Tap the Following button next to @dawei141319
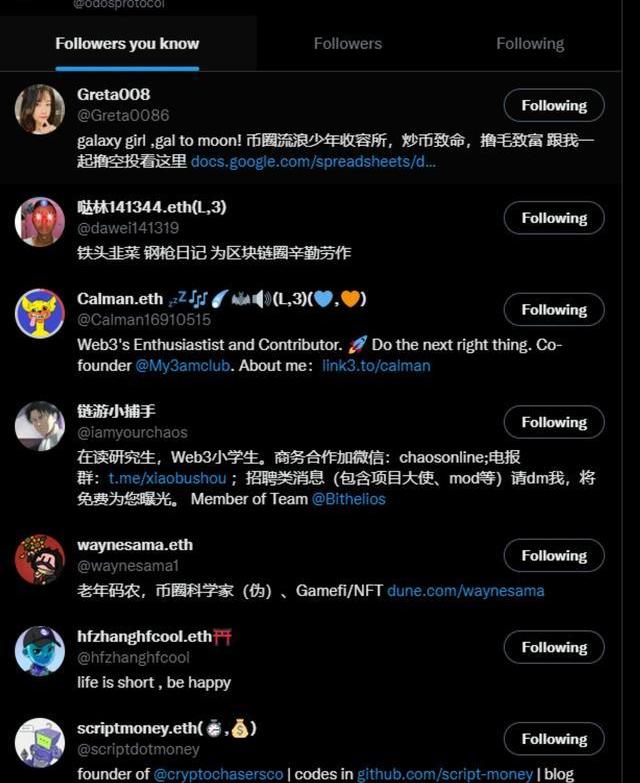 (x=553, y=218)
